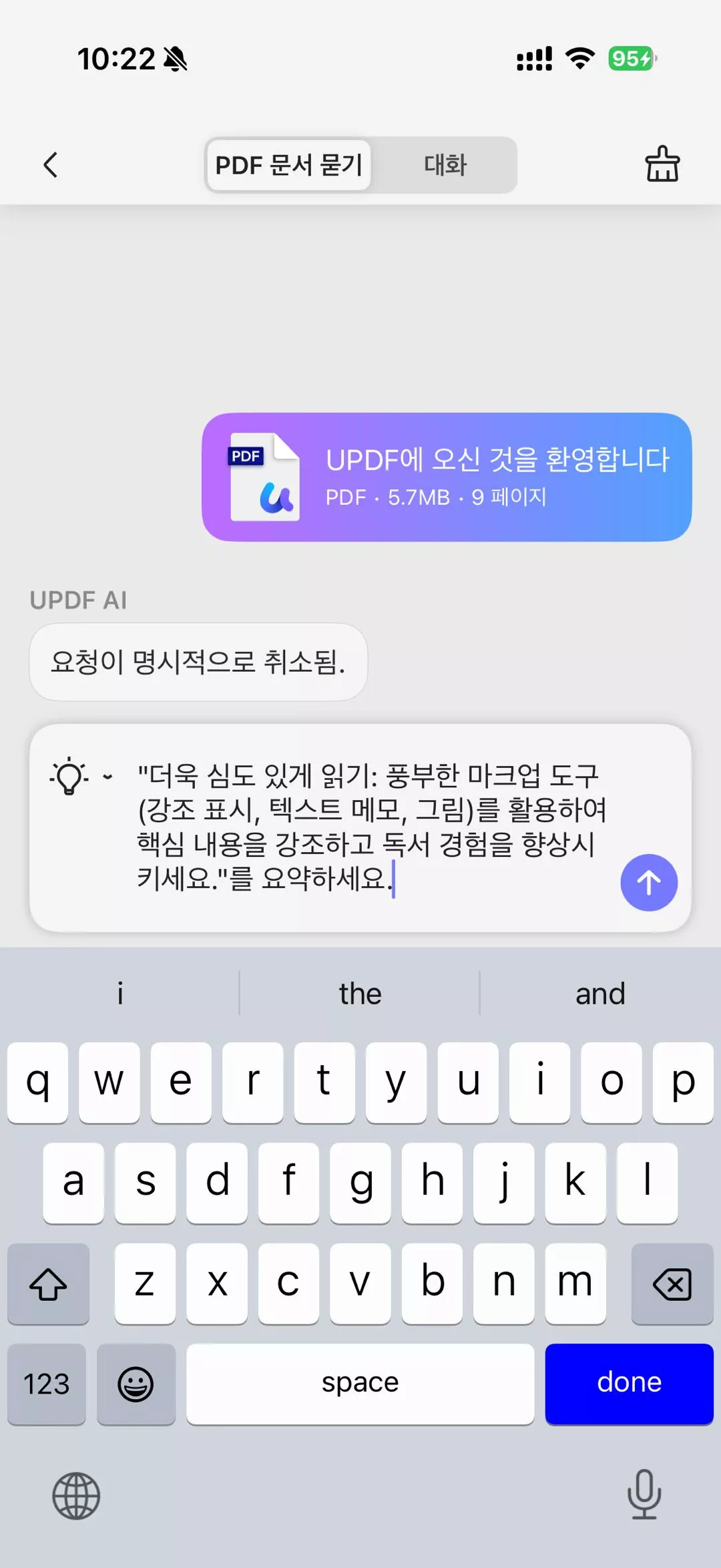721x1568 pixels.
Task: Choose the predictive word 'the'
Action: coord(359,993)
